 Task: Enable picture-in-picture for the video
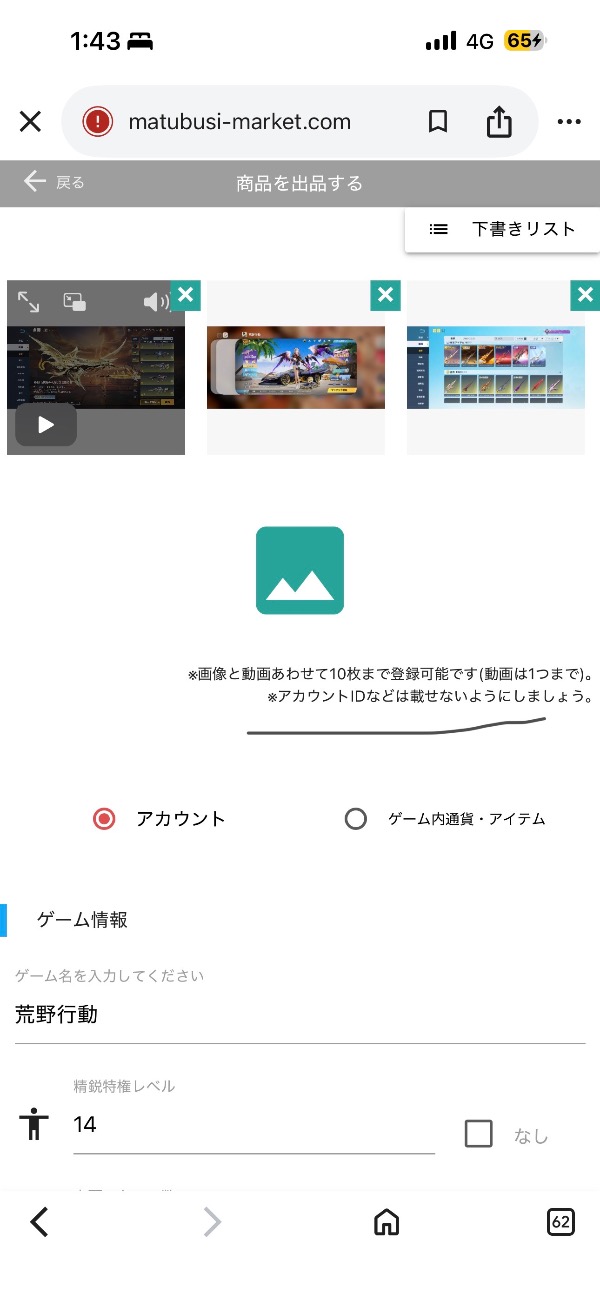point(74,302)
